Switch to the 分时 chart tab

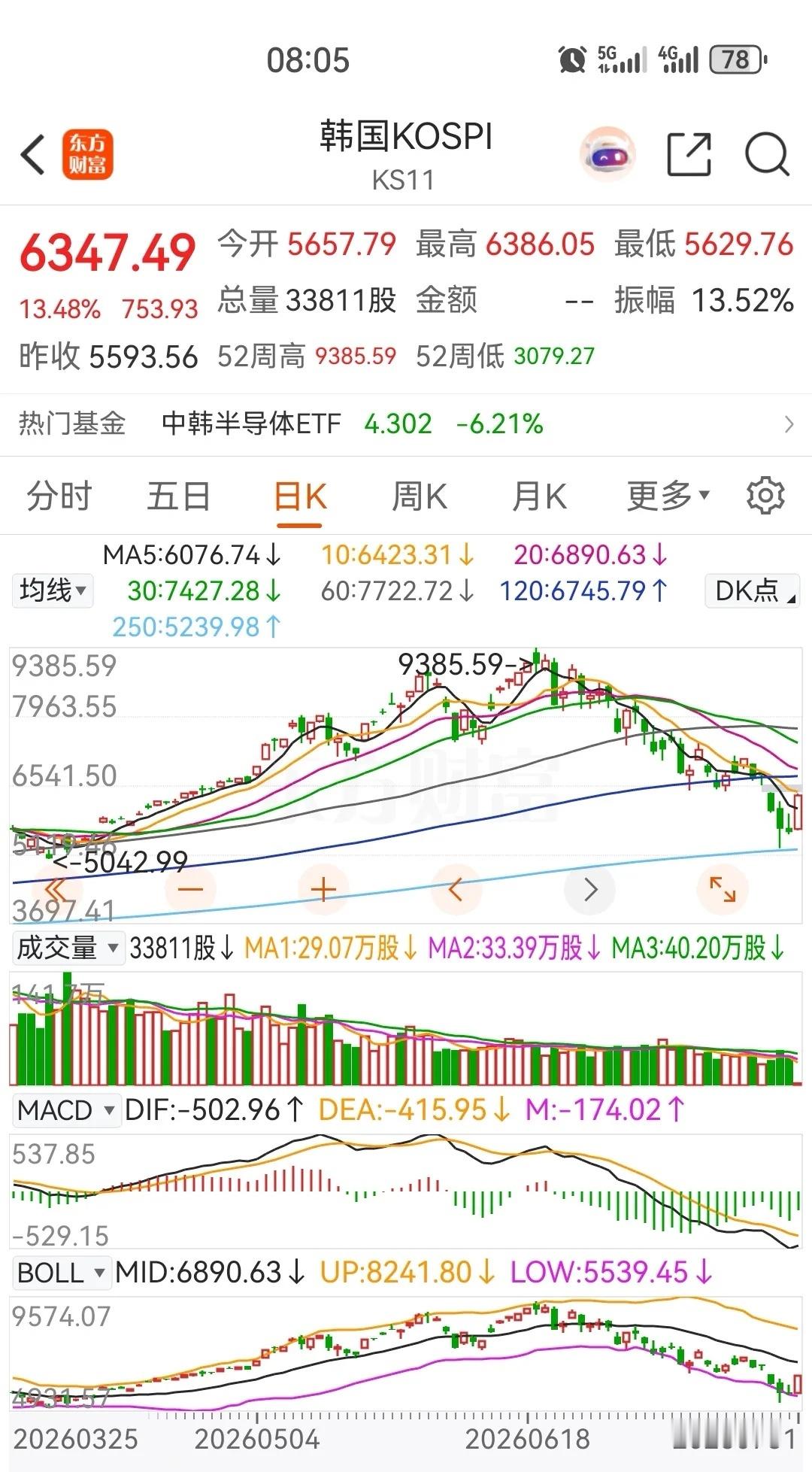coord(59,496)
